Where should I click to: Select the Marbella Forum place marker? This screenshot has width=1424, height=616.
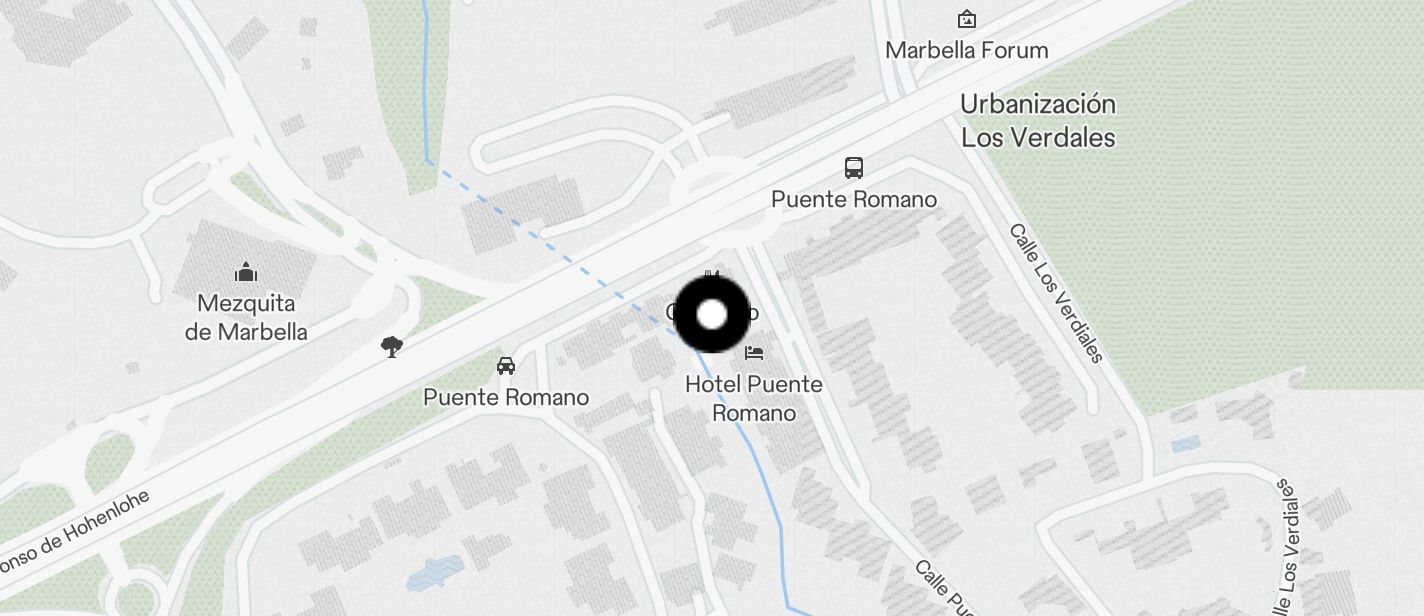tap(966, 19)
